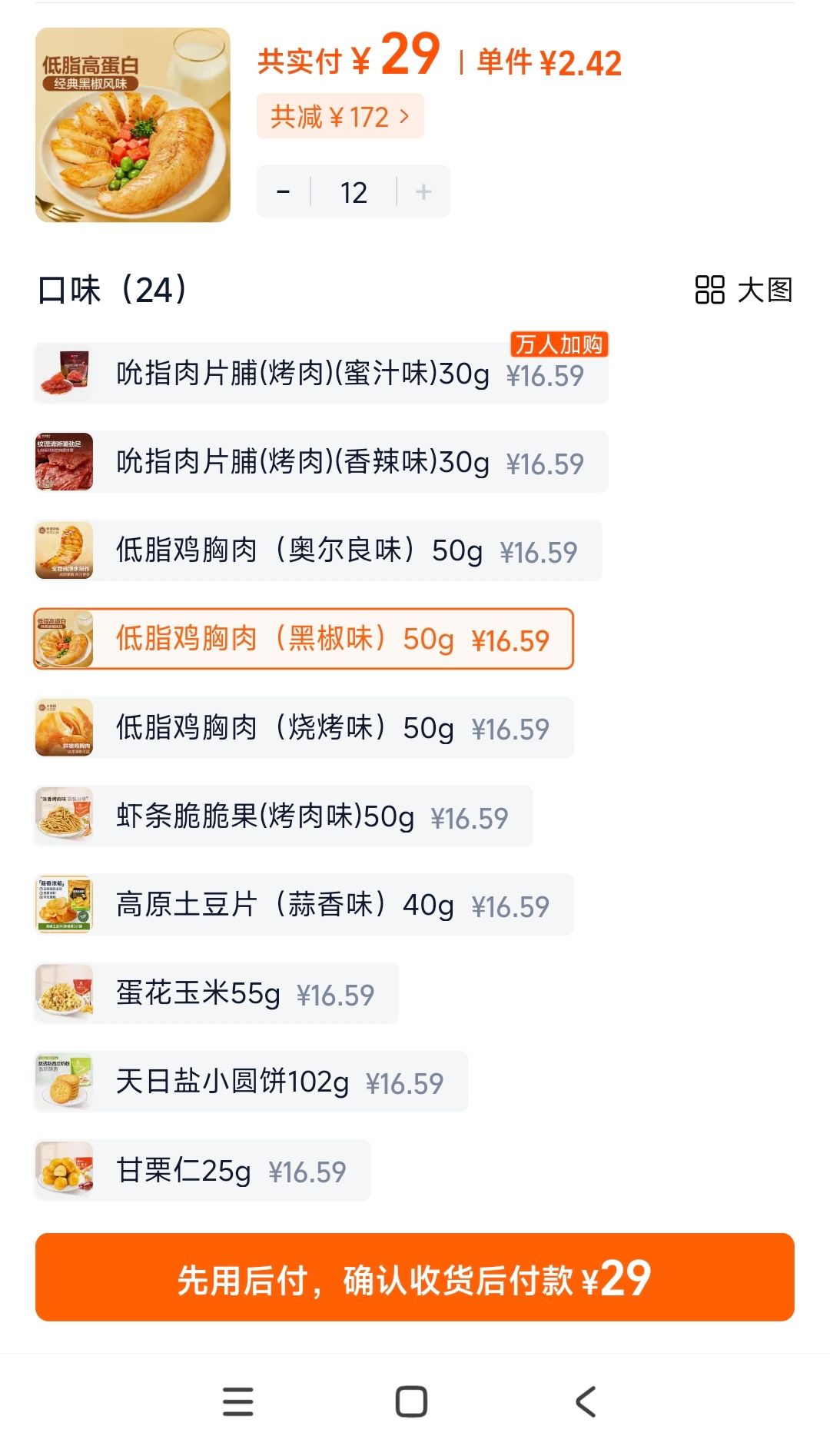Switch flavor list to 大图 view
Screen dimensions: 830x1456
tap(743, 290)
